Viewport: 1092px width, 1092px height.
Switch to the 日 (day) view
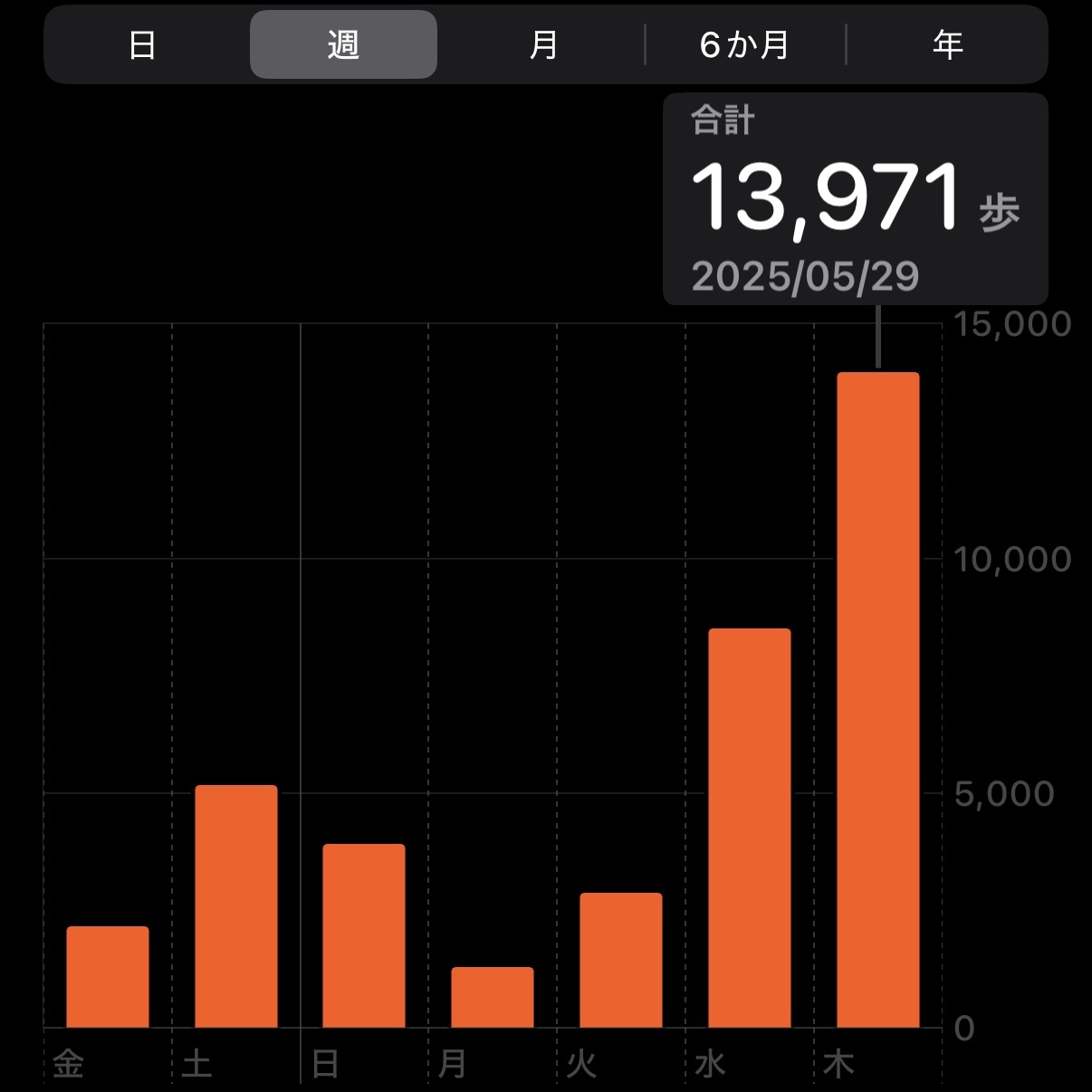click(x=142, y=44)
